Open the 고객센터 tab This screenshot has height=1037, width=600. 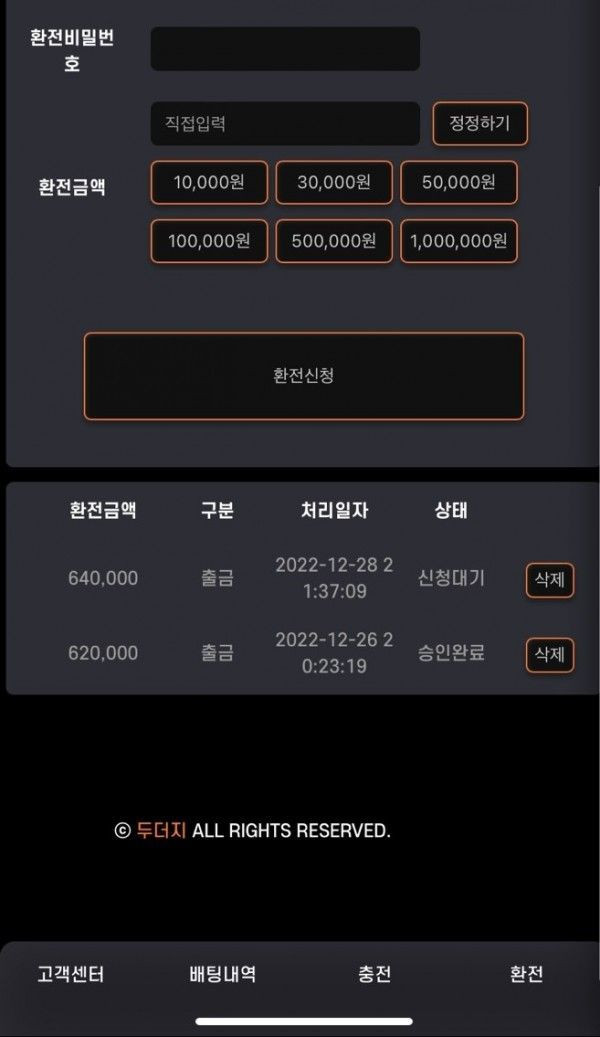tap(71, 974)
